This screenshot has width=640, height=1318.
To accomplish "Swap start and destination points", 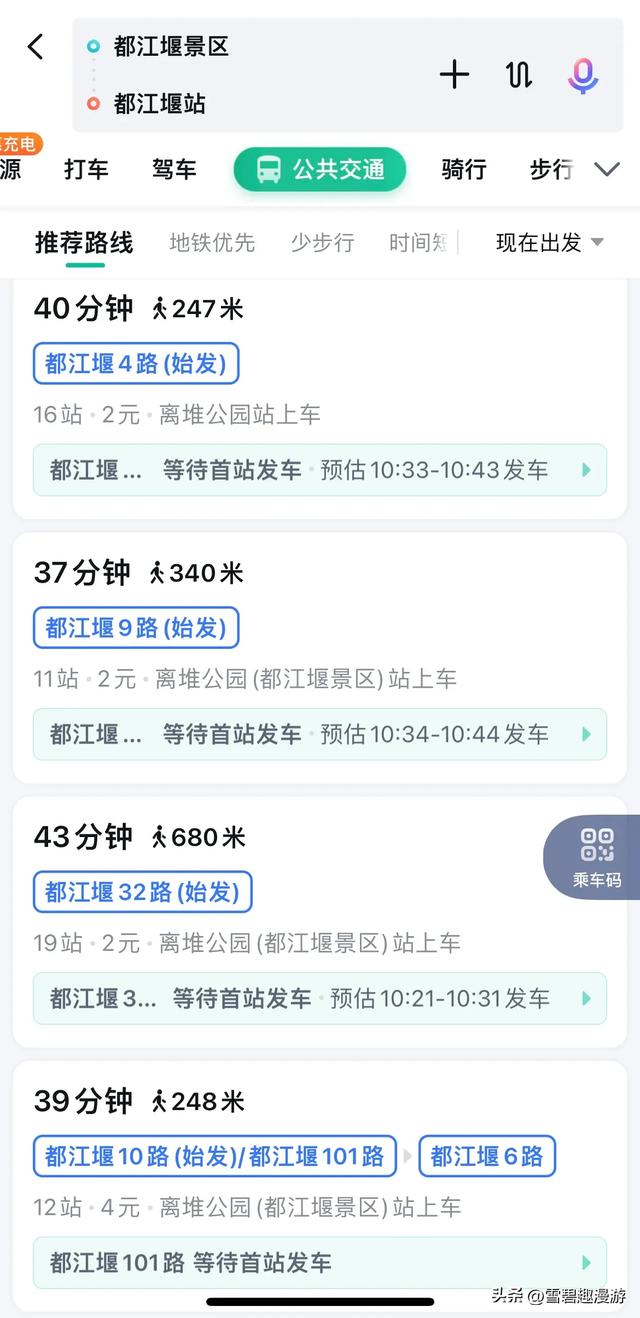I will [x=519, y=74].
